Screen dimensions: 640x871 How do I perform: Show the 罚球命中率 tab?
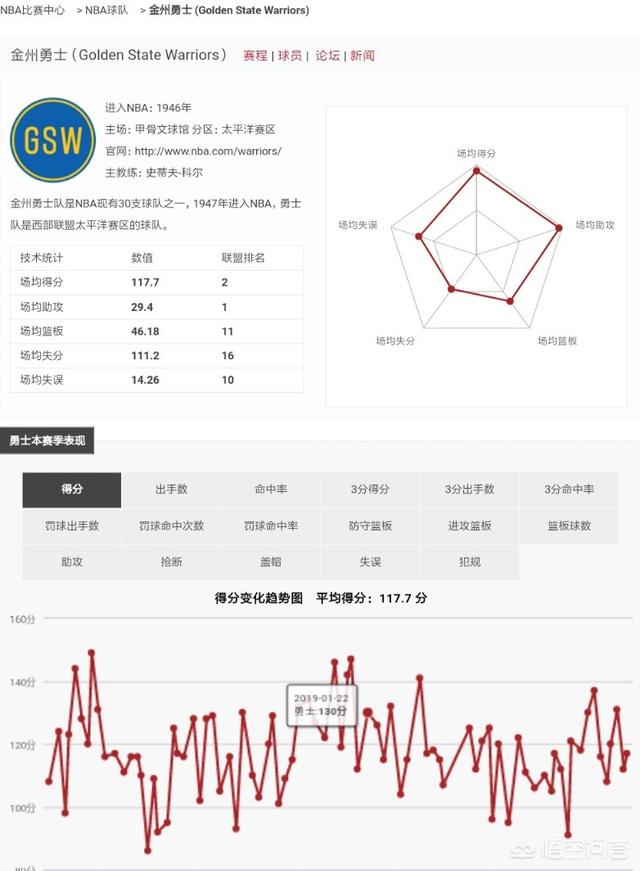(270, 526)
